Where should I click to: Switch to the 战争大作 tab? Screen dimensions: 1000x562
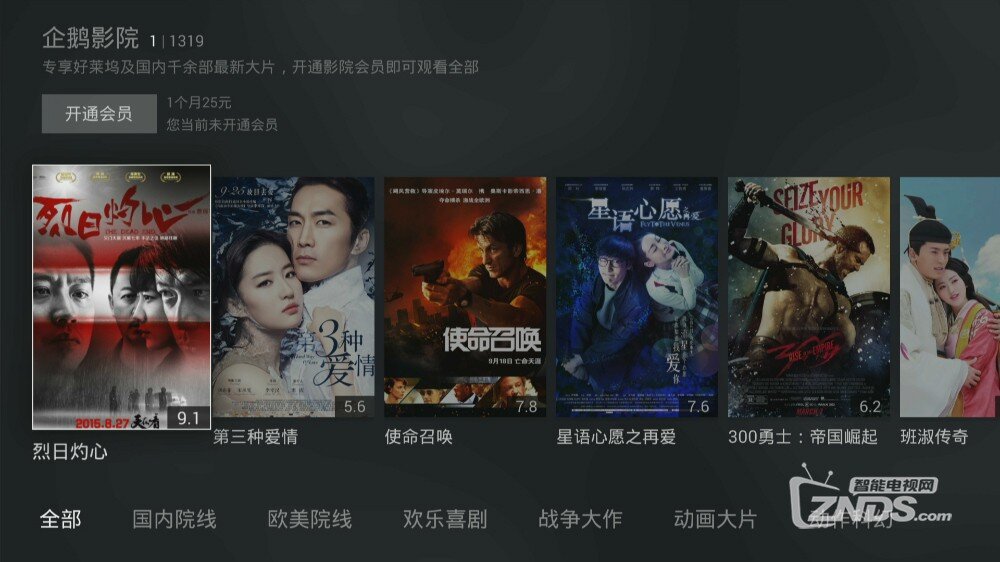580,519
